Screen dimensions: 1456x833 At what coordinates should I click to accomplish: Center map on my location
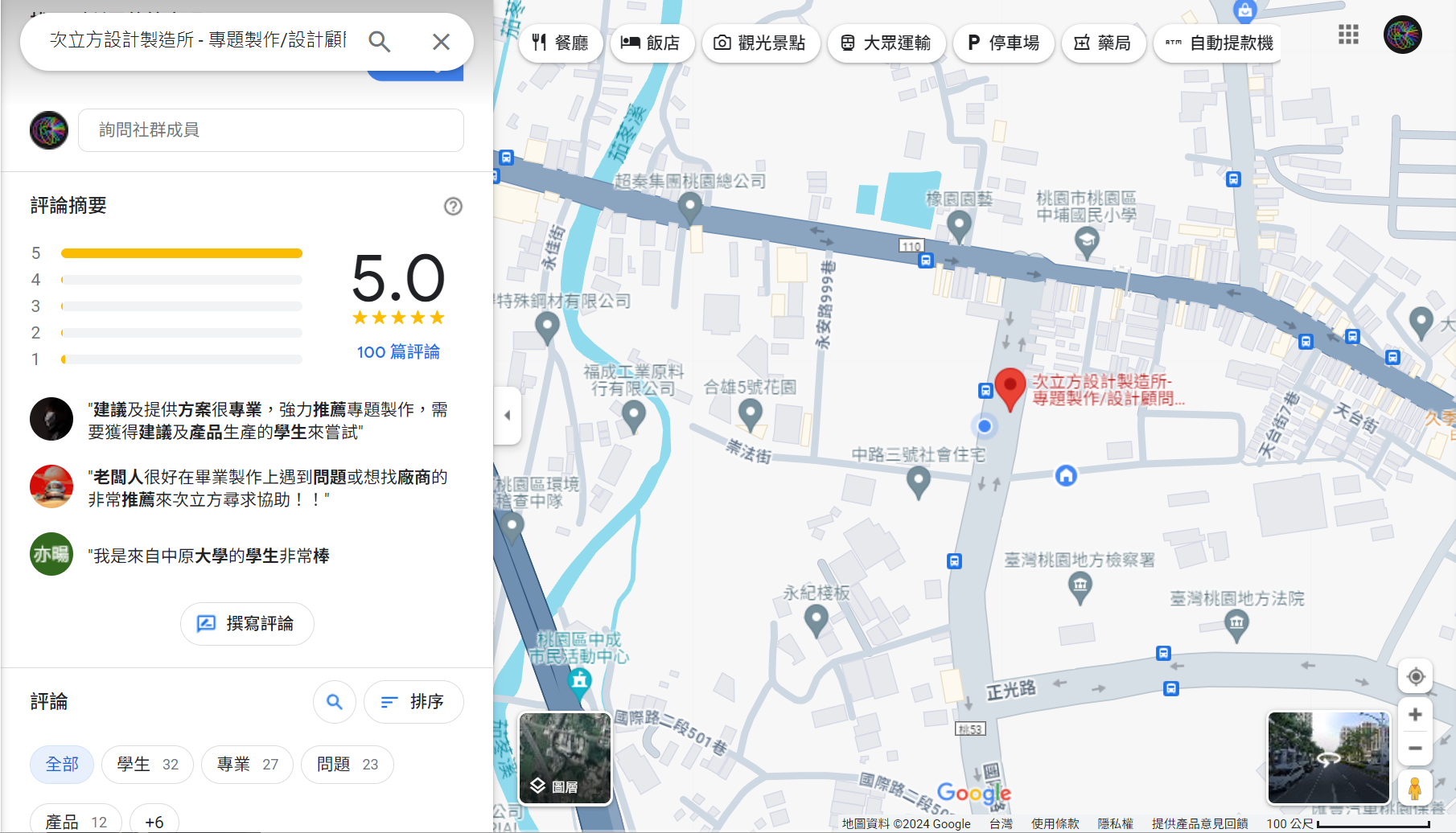tap(1415, 676)
